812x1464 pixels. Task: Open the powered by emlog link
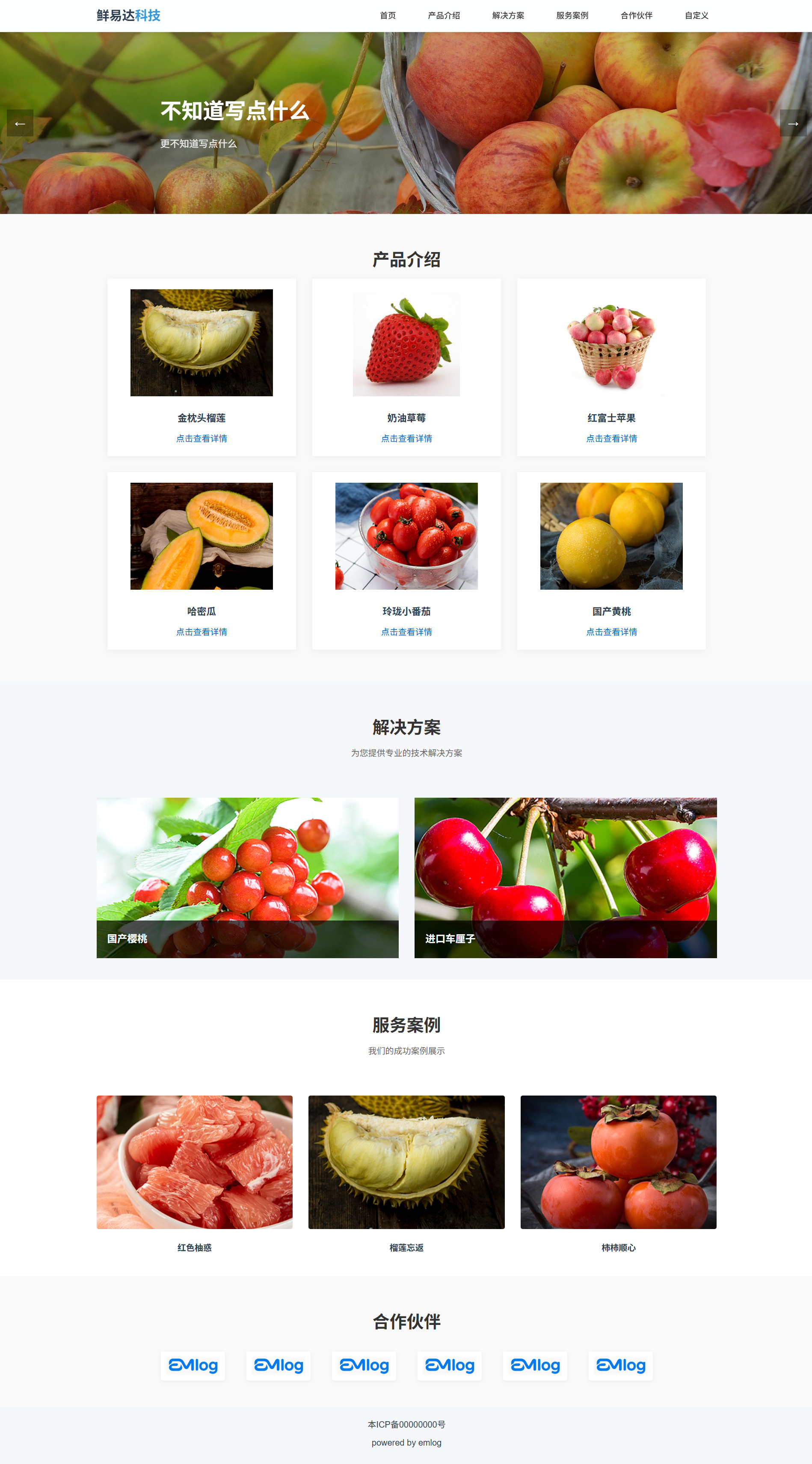point(406,1443)
